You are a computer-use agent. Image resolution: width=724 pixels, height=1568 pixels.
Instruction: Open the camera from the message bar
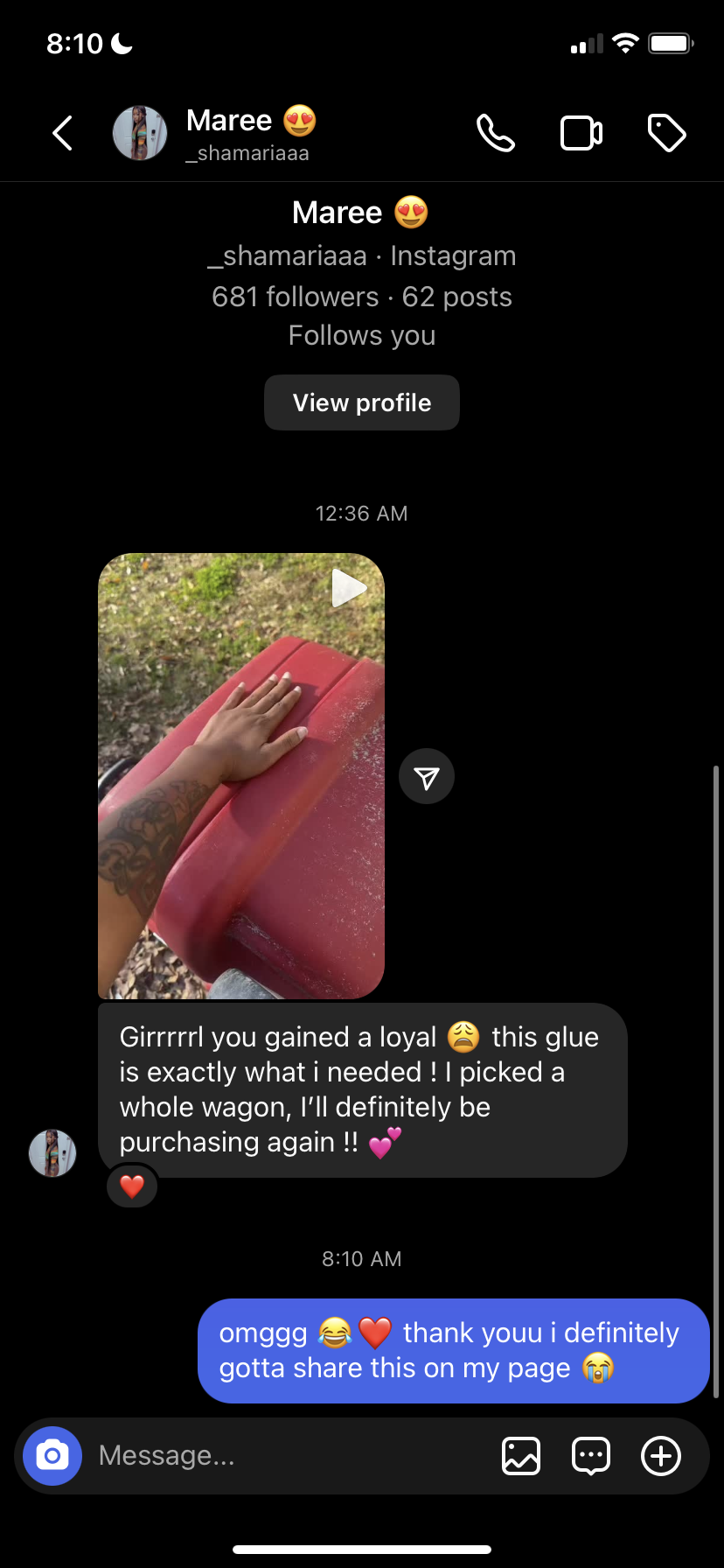[52, 1456]
